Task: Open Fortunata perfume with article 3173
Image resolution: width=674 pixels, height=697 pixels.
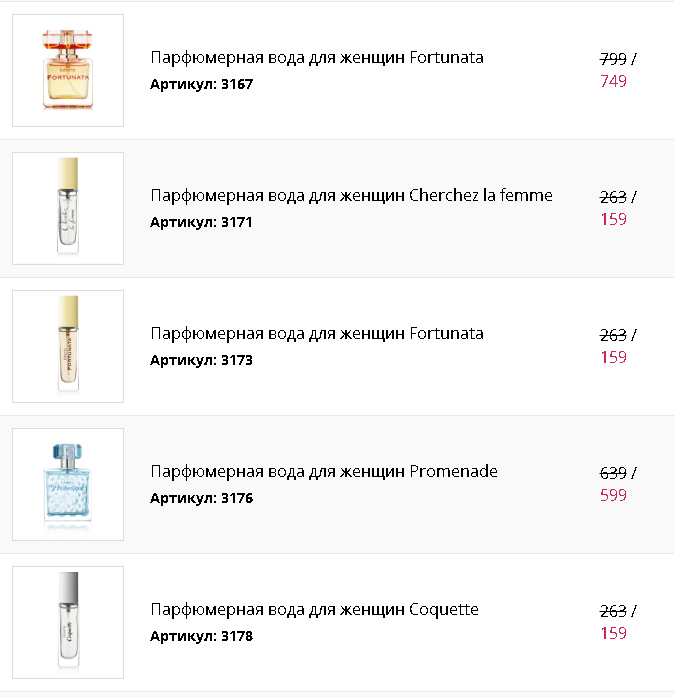Action: [x=316, y=334]
